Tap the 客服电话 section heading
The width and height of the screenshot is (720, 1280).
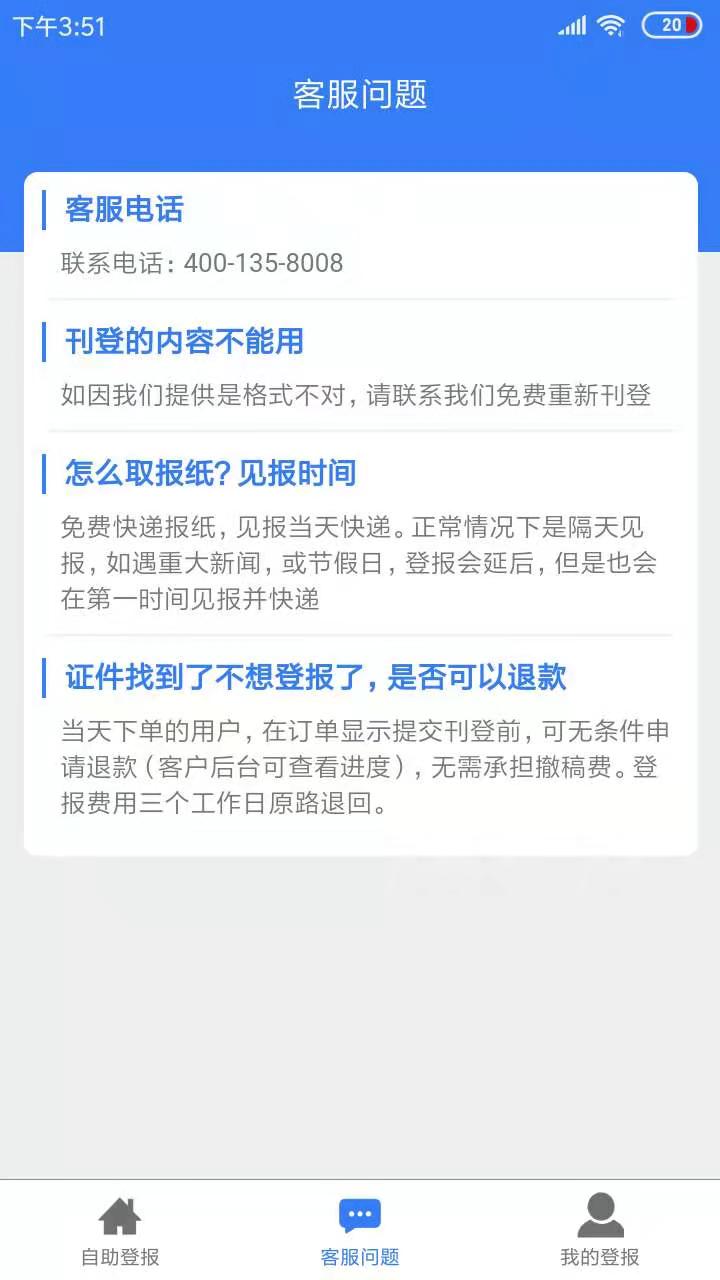click(x=121, y=210)
